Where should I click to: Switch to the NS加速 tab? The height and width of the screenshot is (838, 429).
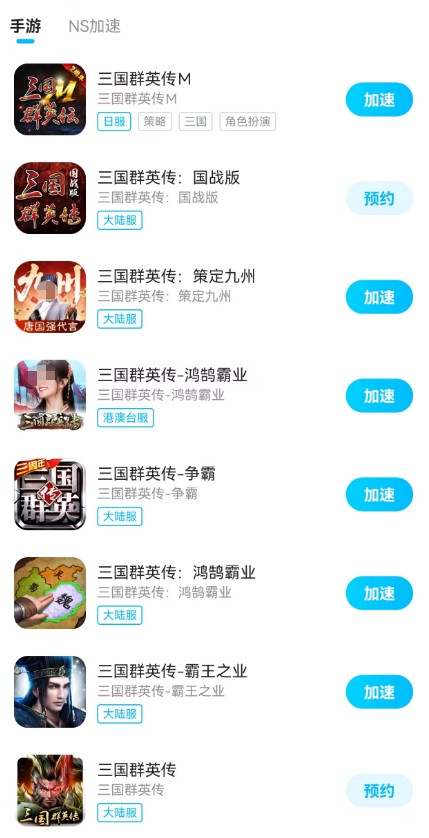coord(94,26)
